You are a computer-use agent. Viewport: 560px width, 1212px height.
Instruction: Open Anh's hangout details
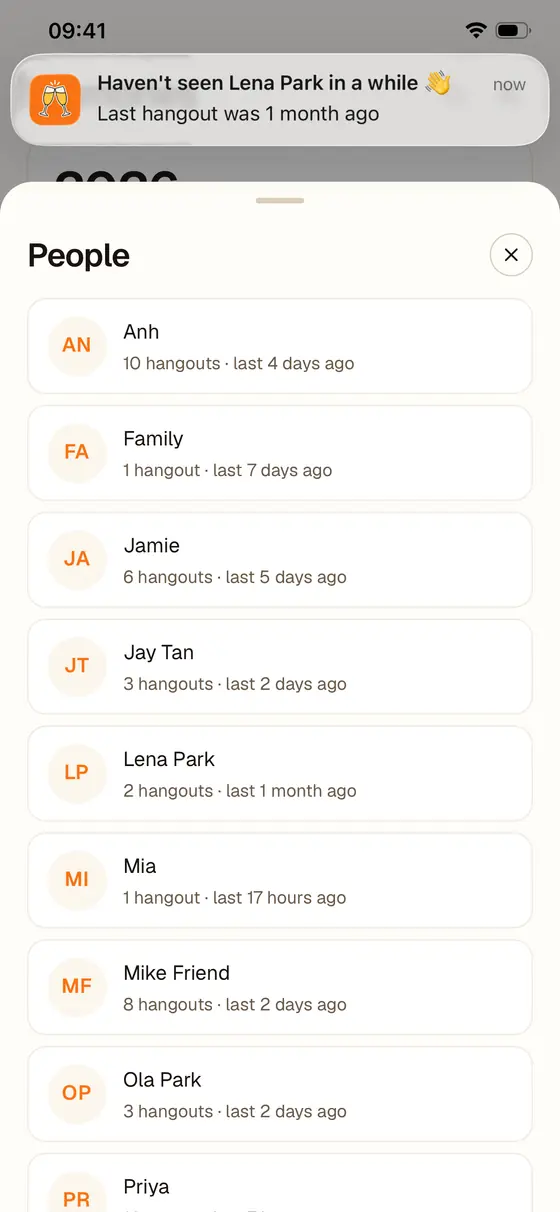(280, 346)
